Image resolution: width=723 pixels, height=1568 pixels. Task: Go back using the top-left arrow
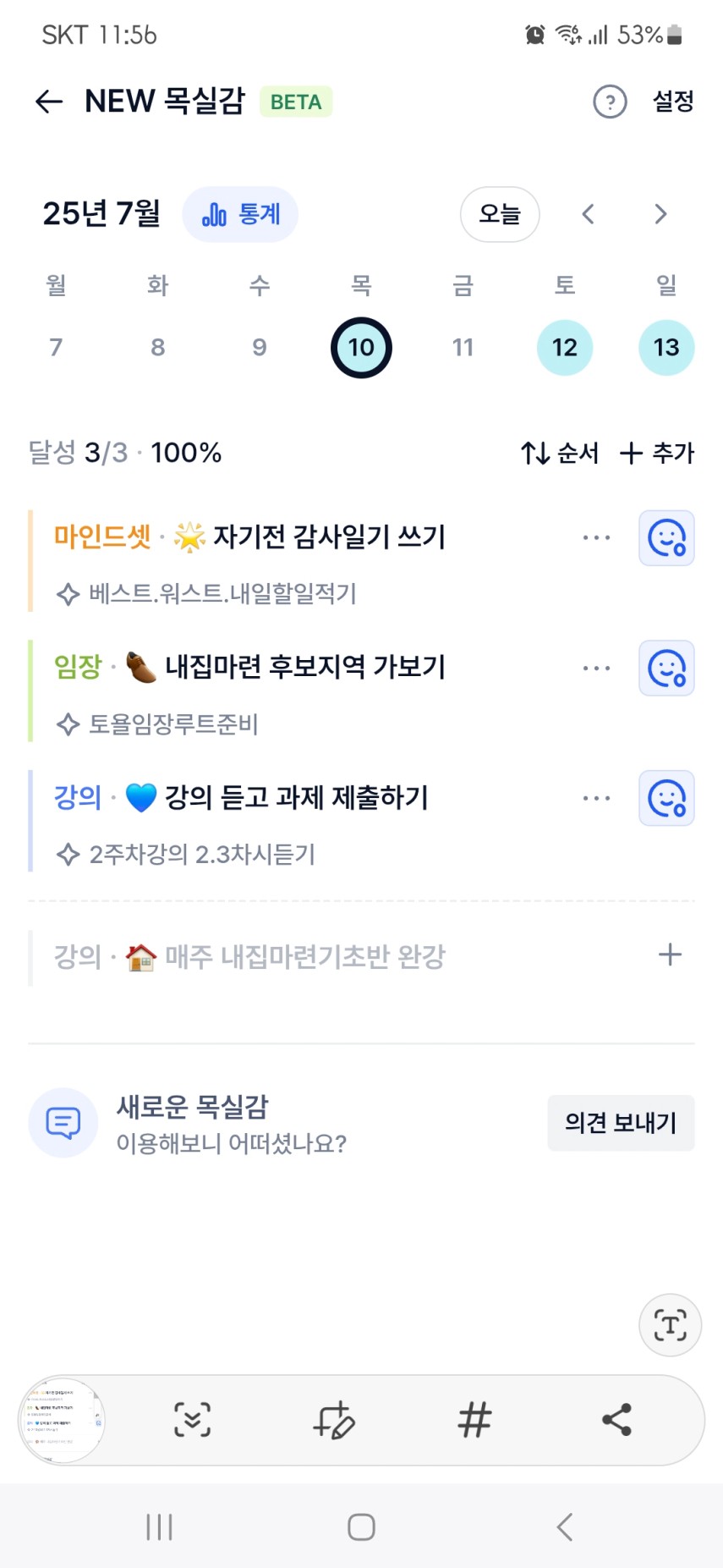[x=49, y=102]
